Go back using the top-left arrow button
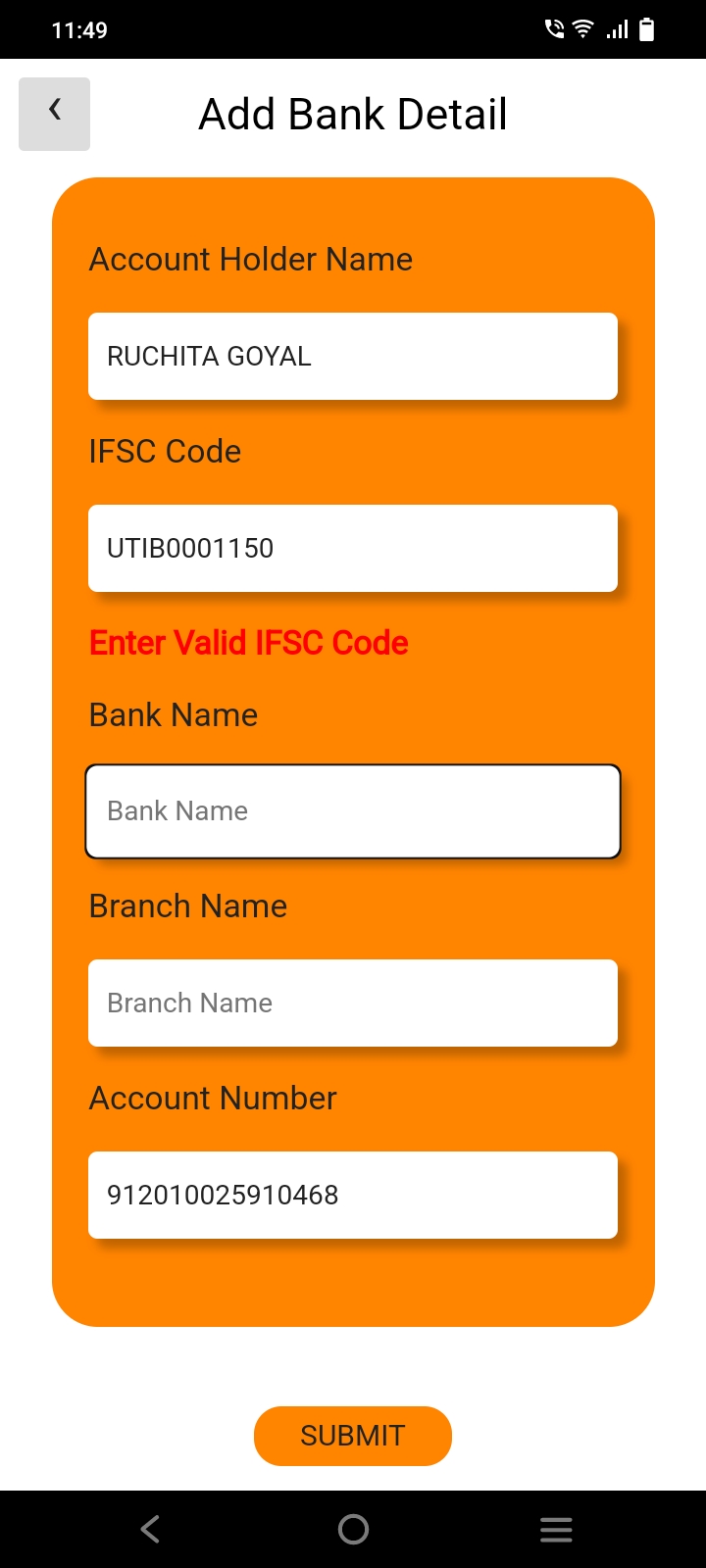Screen dimensions: 706x1568 point(55,114)
